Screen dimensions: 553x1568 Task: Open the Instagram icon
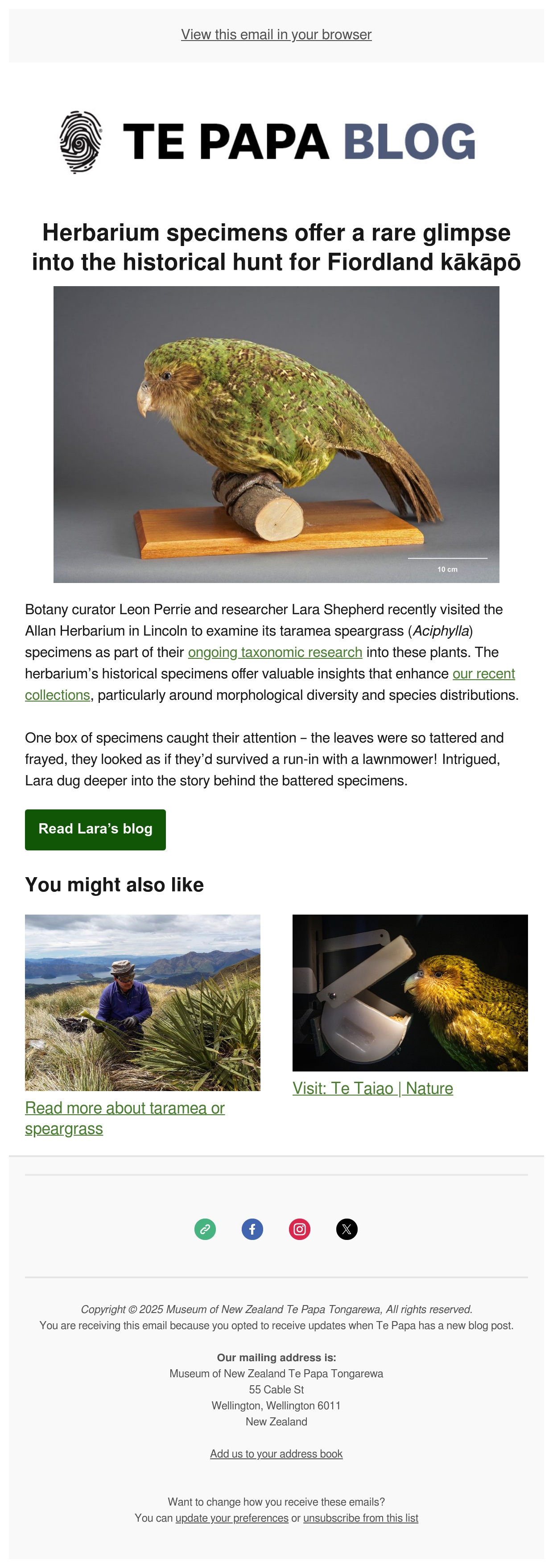(x=300, y=1229)
